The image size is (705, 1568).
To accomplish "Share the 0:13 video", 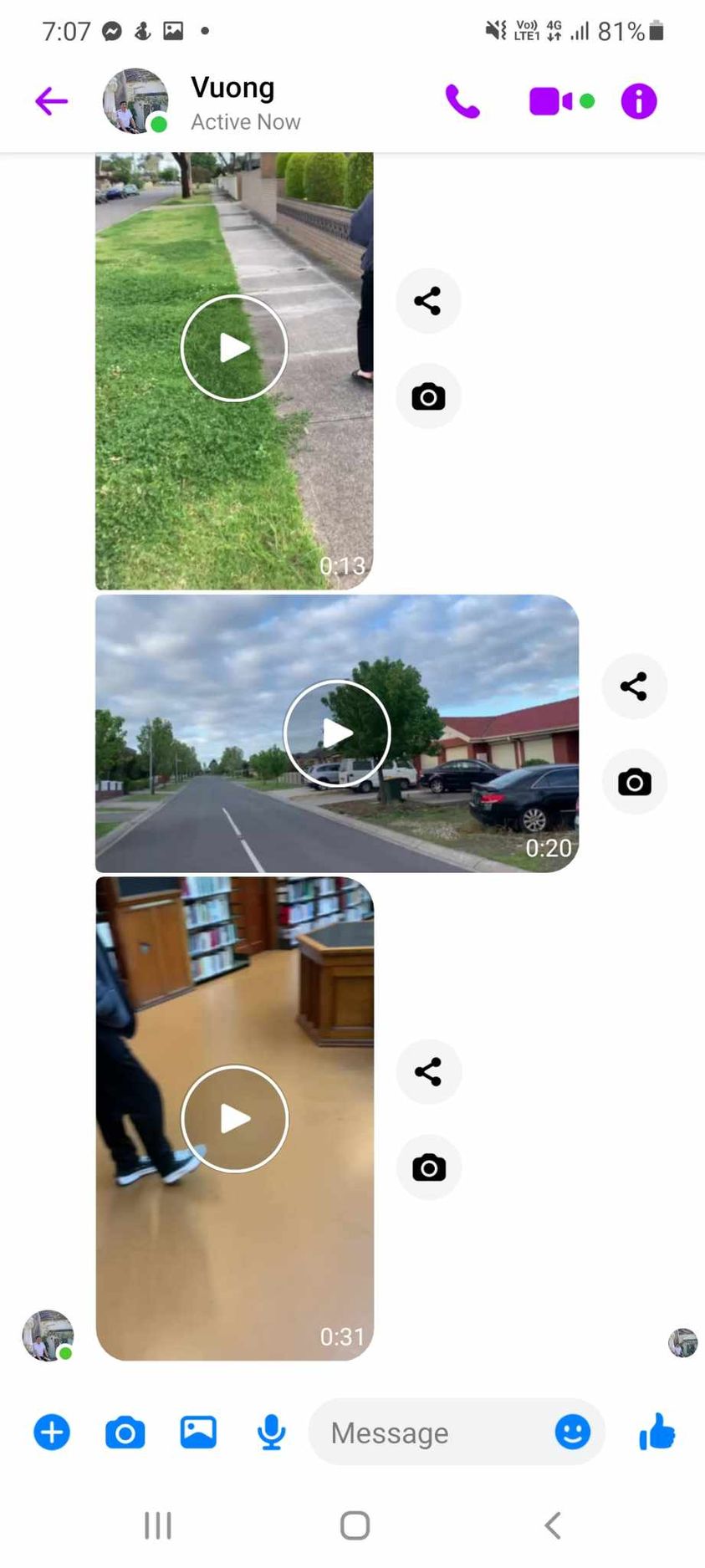I will pos(428,301).
